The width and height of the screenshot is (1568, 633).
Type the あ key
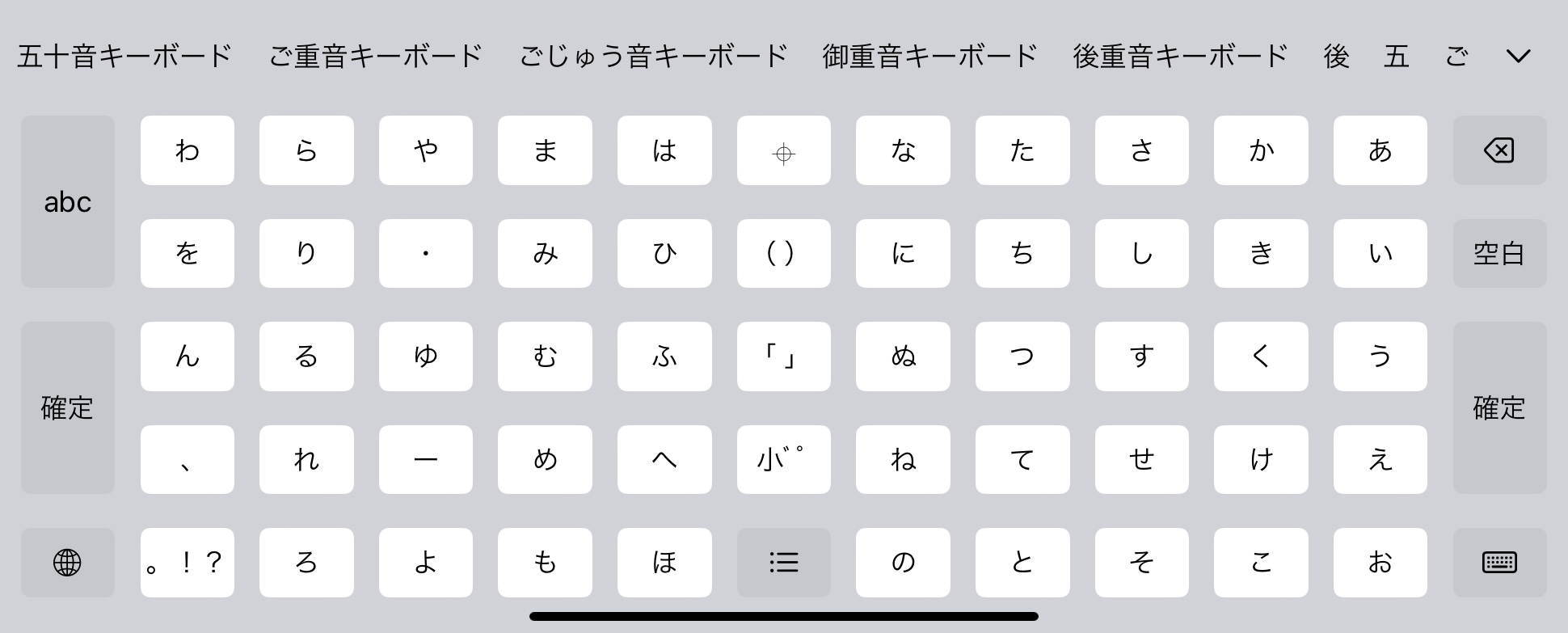[1380, 150]
